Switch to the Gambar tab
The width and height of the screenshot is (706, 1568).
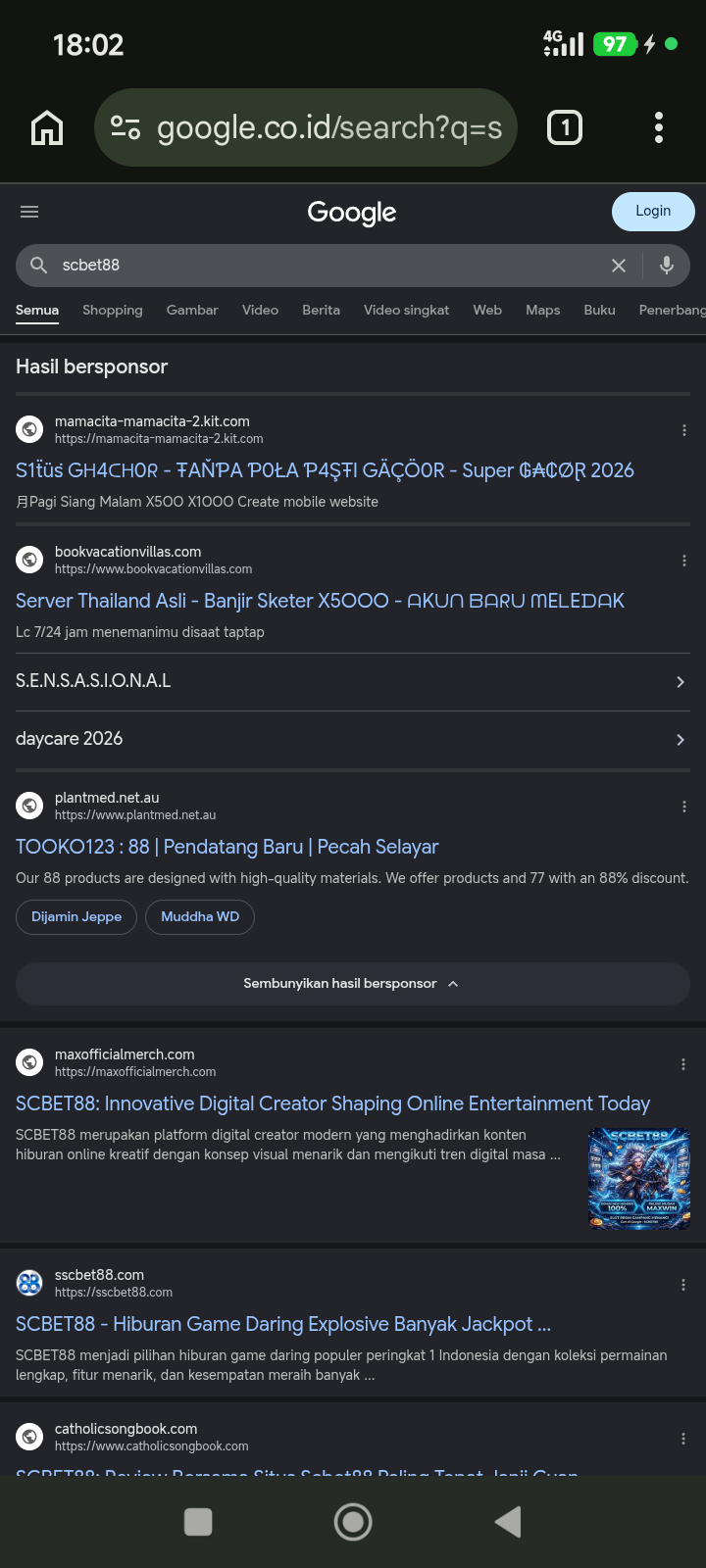192,310
